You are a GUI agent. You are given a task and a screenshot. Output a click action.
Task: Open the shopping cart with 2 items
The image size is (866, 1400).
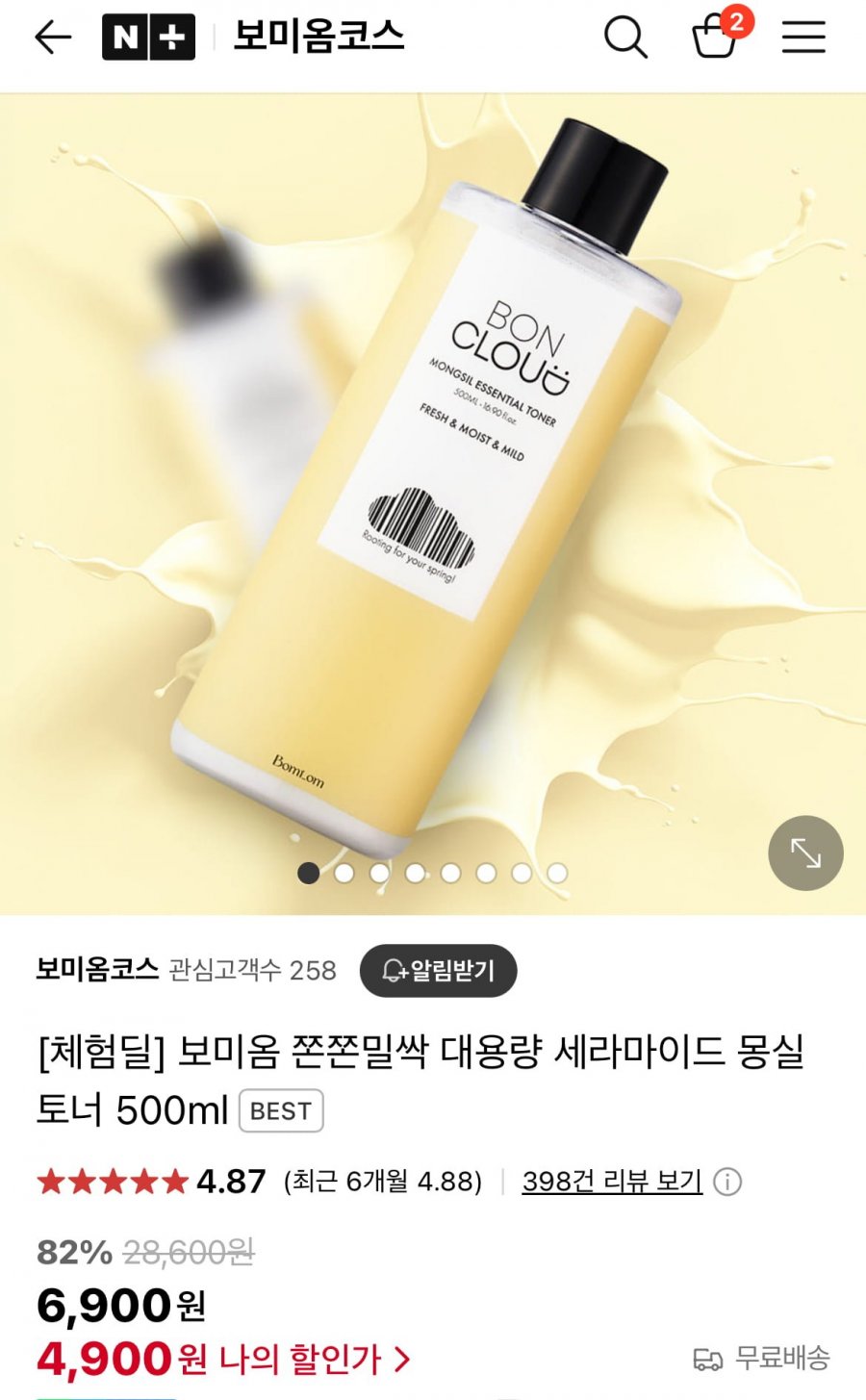pyautogui.click(x=717, y=36)
